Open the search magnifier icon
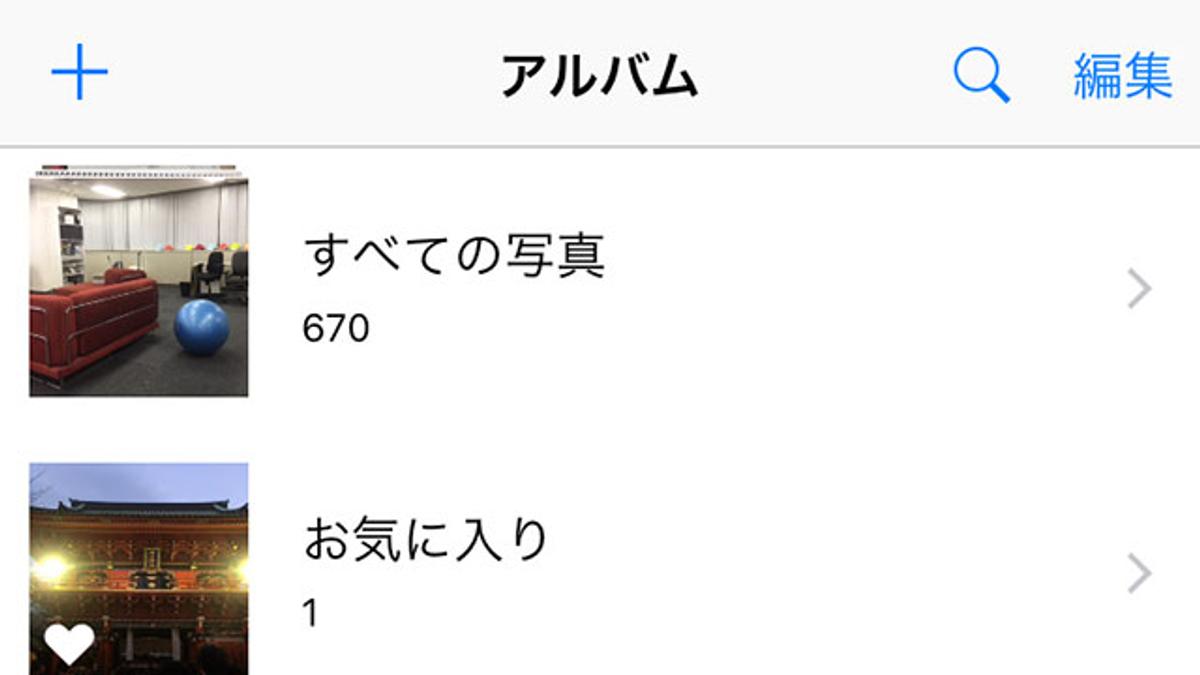The width and height of the screenshot is (1200, 675). (x=980, y=75)
